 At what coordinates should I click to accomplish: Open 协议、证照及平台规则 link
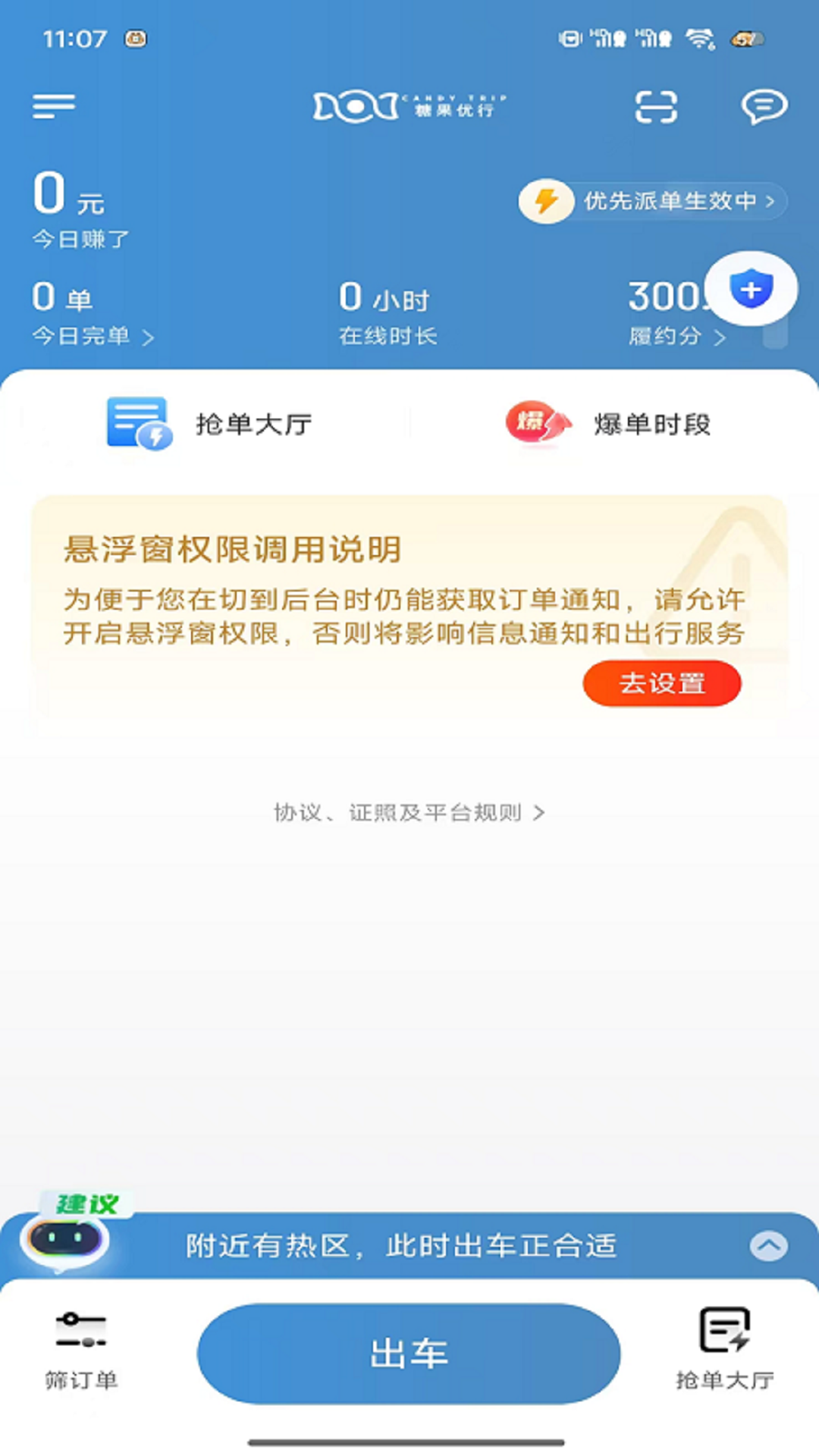[409, 813]
